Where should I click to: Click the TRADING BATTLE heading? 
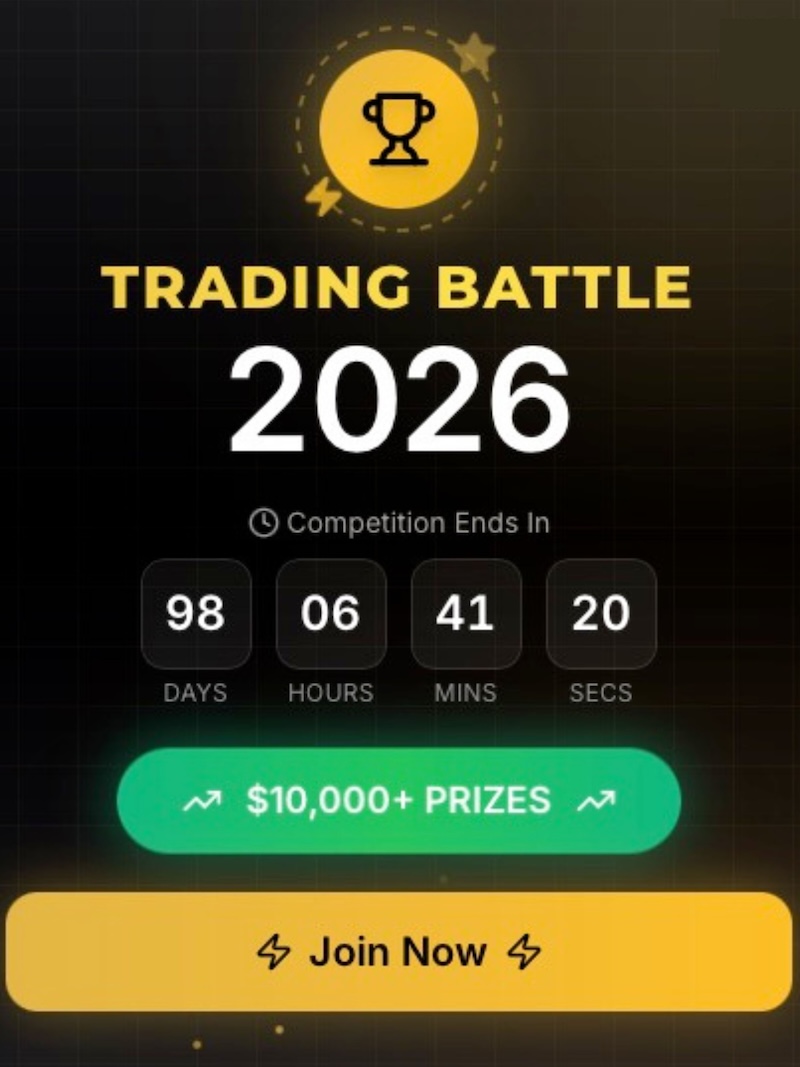point(398,289)
